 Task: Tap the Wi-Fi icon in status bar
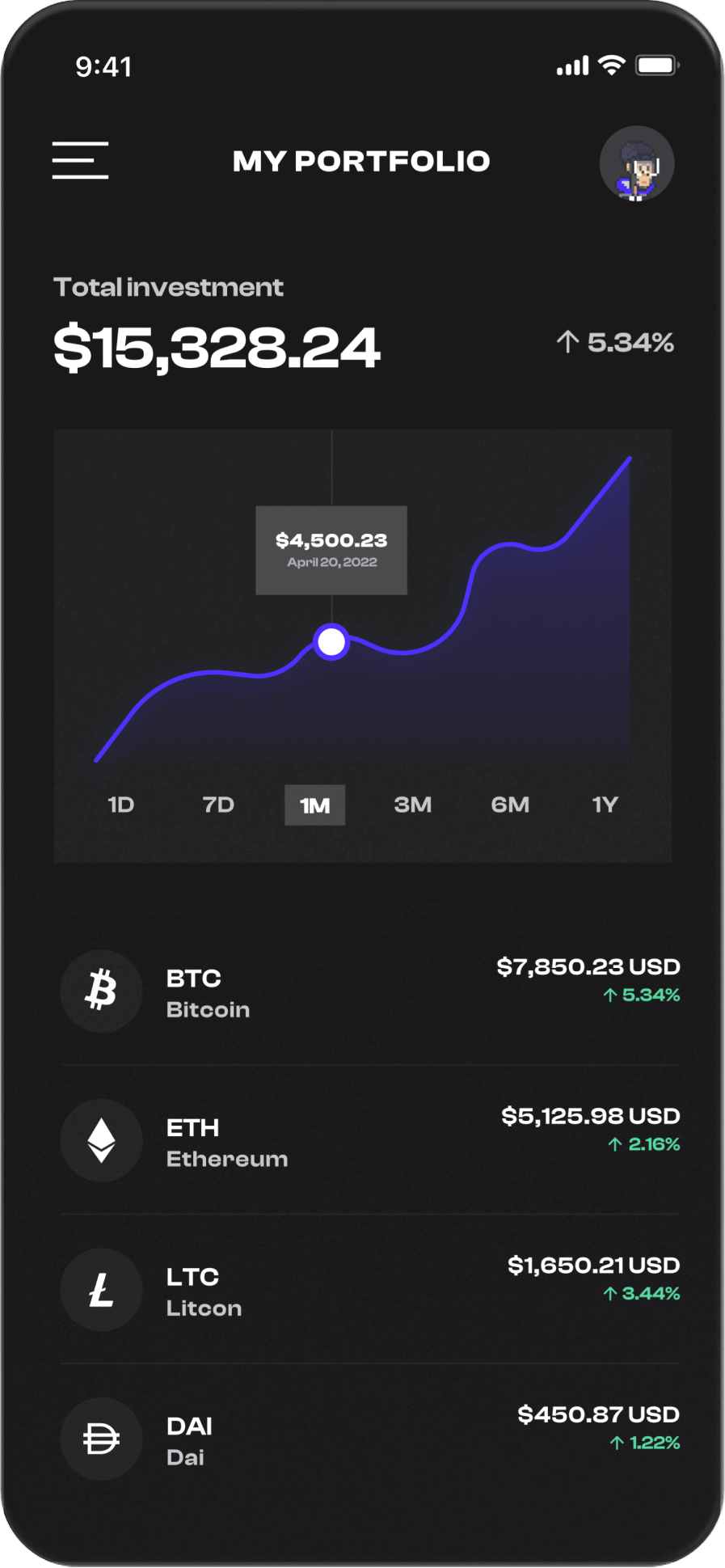point(613,65)
